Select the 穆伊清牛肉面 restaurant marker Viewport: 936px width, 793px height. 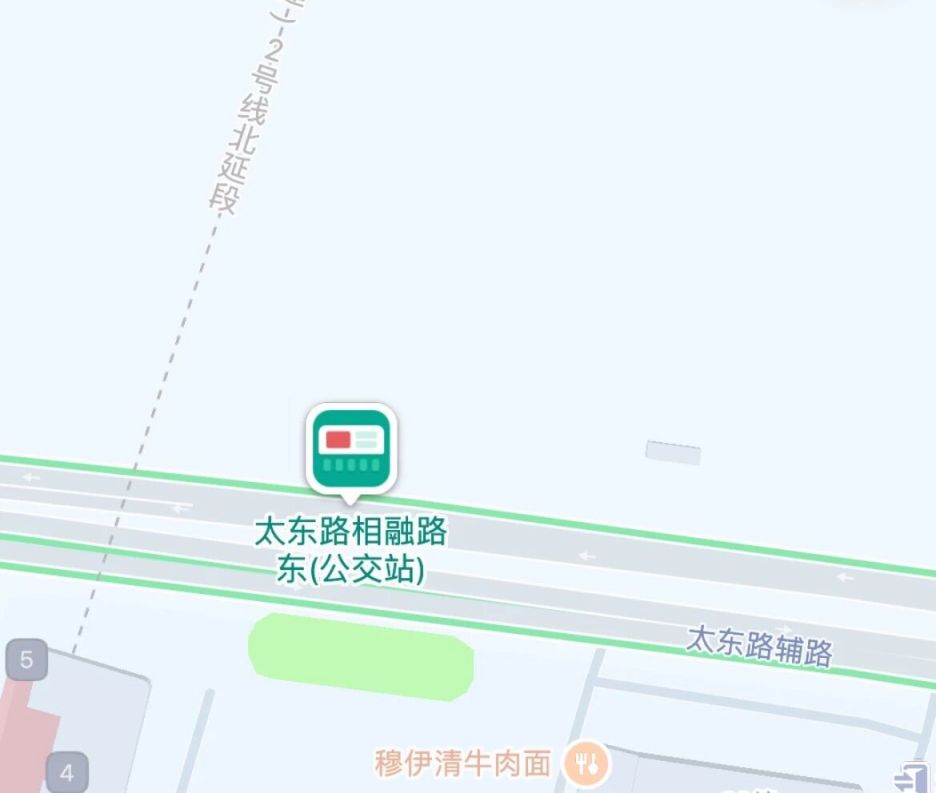click(x=587, y=763)
